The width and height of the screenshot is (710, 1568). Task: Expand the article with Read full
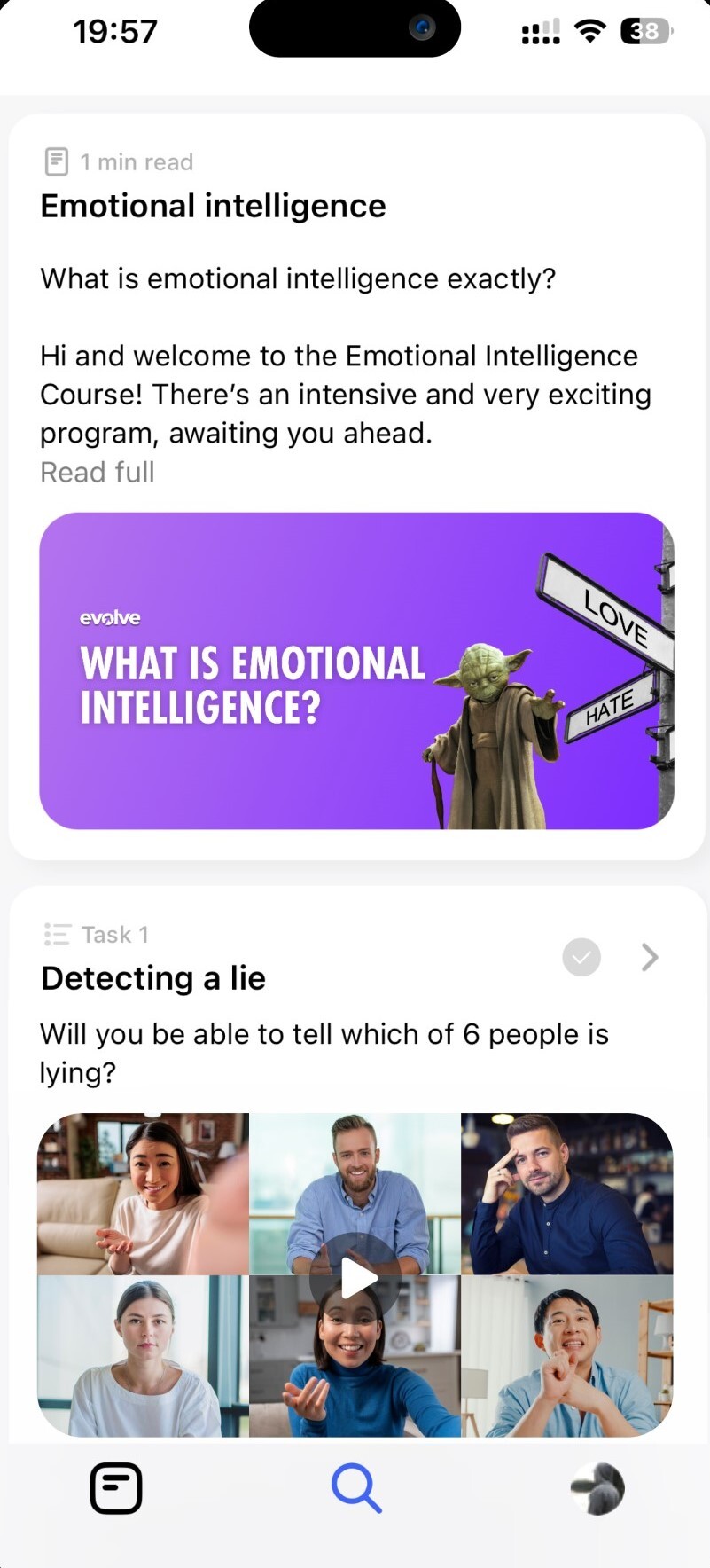pyautogui.click(x=98, y=473)
